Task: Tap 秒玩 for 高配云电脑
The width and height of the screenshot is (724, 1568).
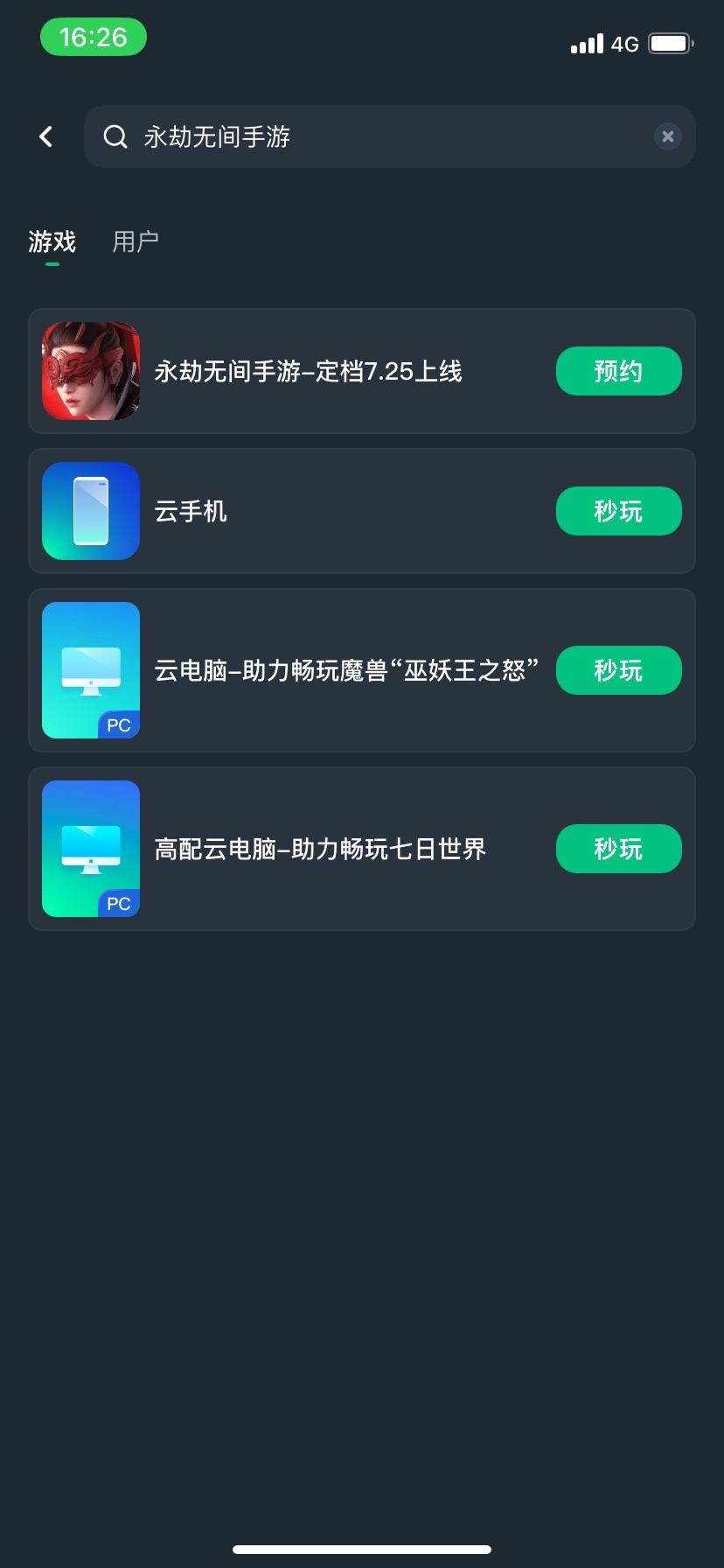Action: pos(619,849)
